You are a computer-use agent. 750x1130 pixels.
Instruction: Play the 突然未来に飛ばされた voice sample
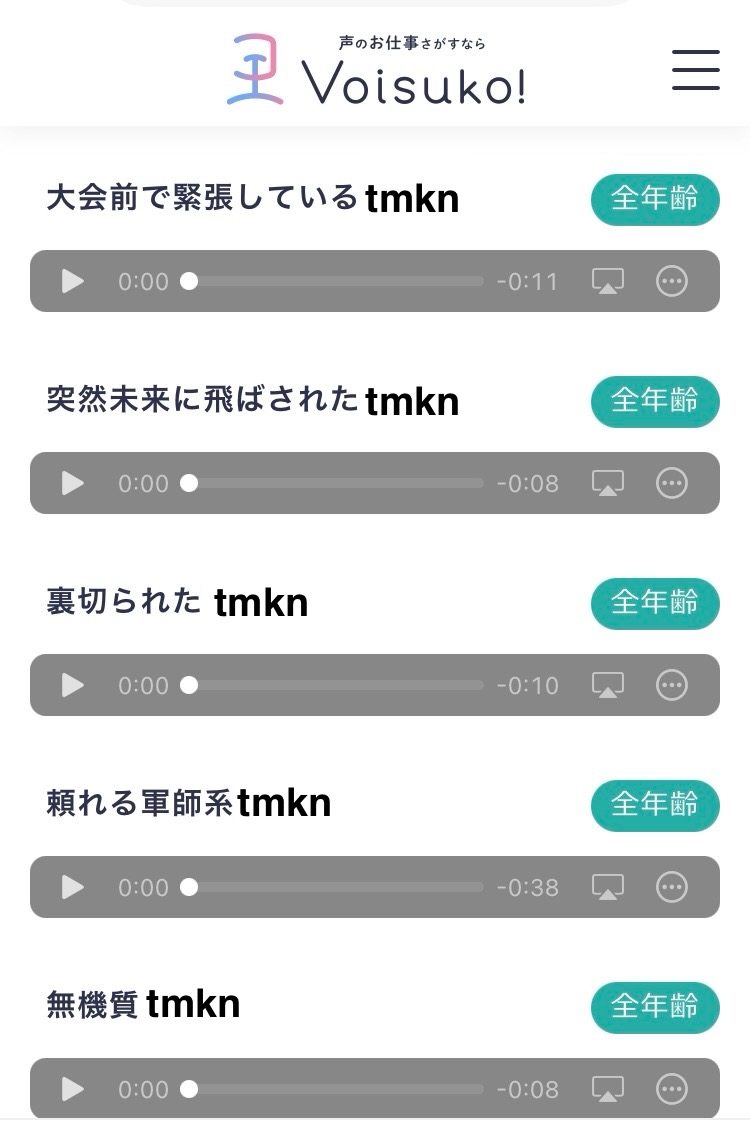73,483
